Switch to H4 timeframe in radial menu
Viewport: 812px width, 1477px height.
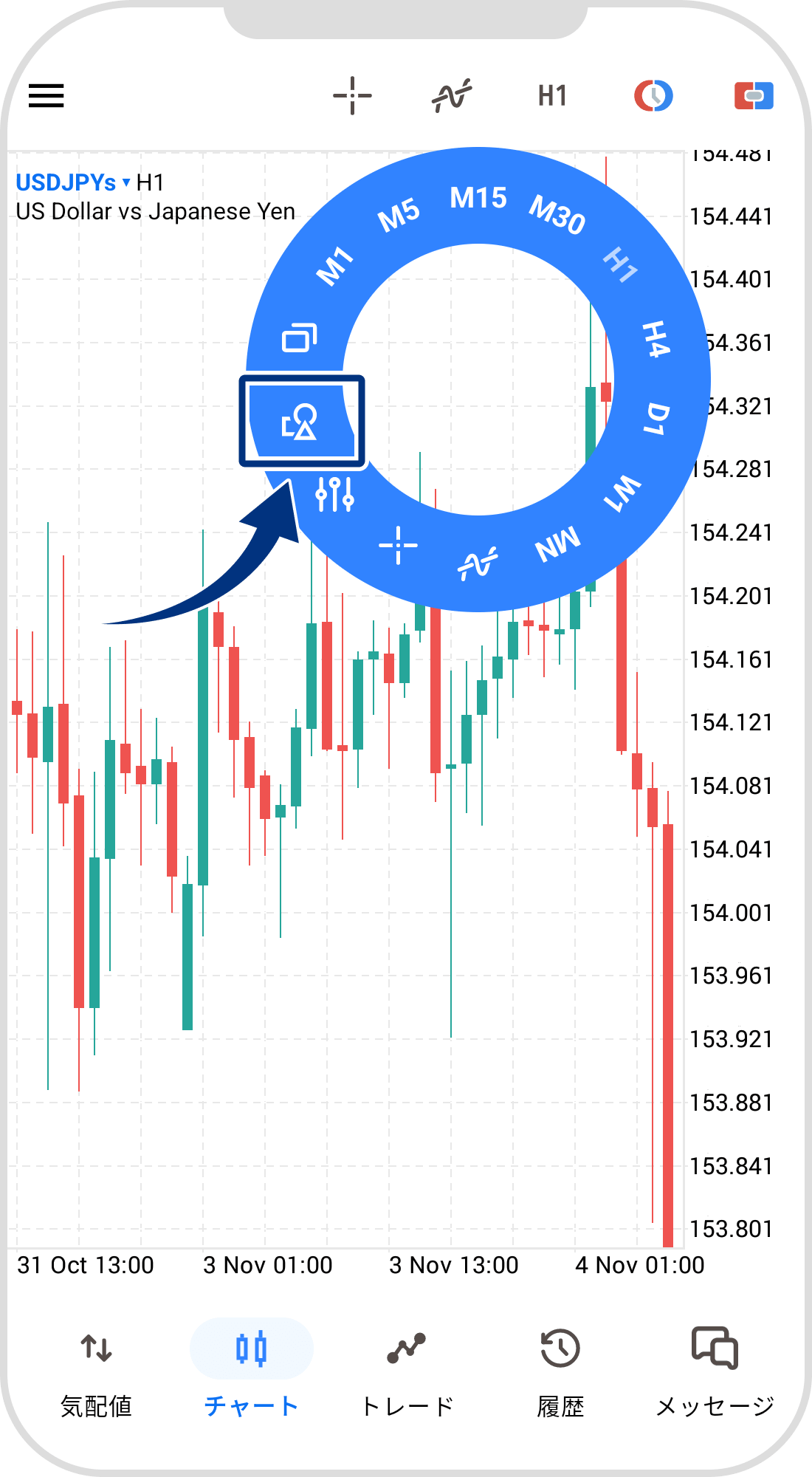[656, 339]
